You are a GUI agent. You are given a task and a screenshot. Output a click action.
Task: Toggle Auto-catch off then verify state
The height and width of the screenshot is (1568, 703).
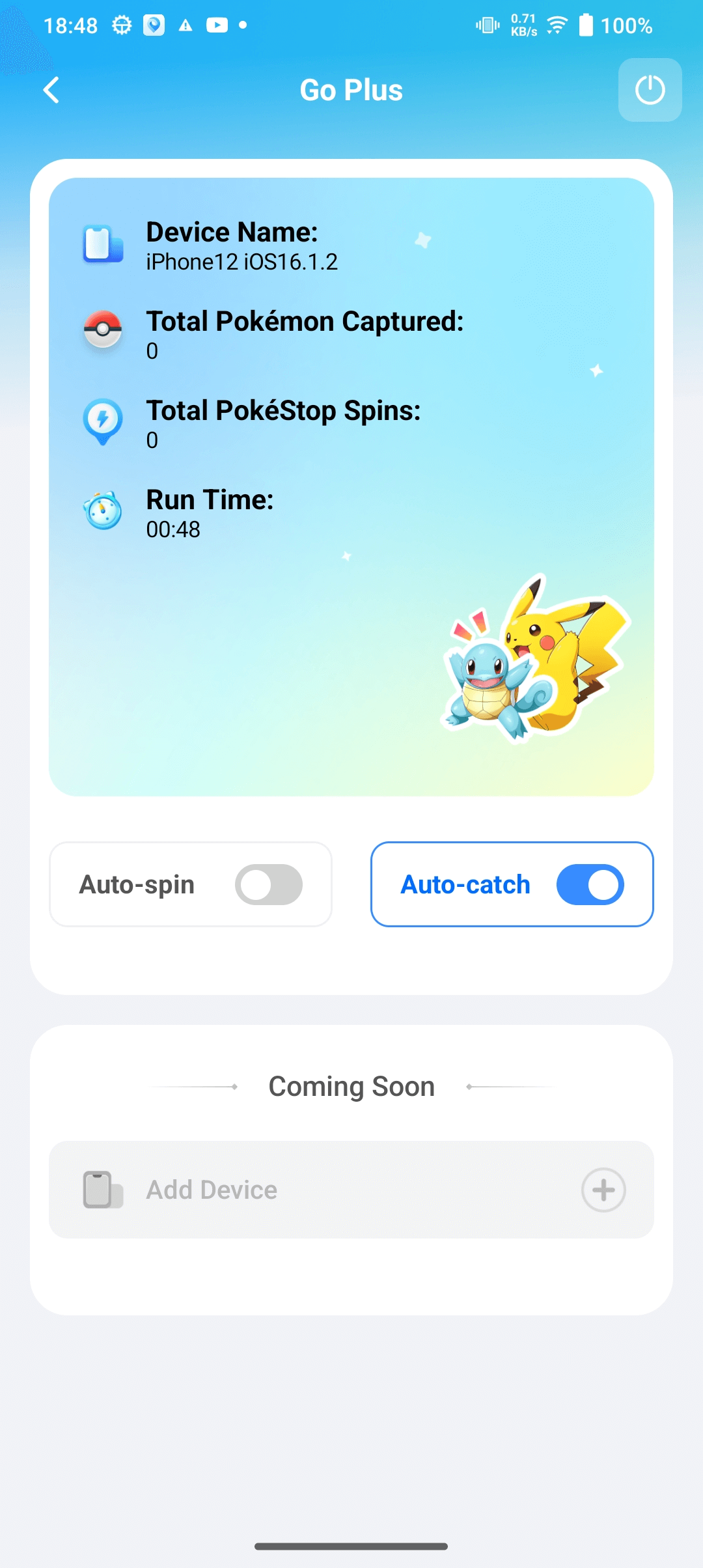589,884
